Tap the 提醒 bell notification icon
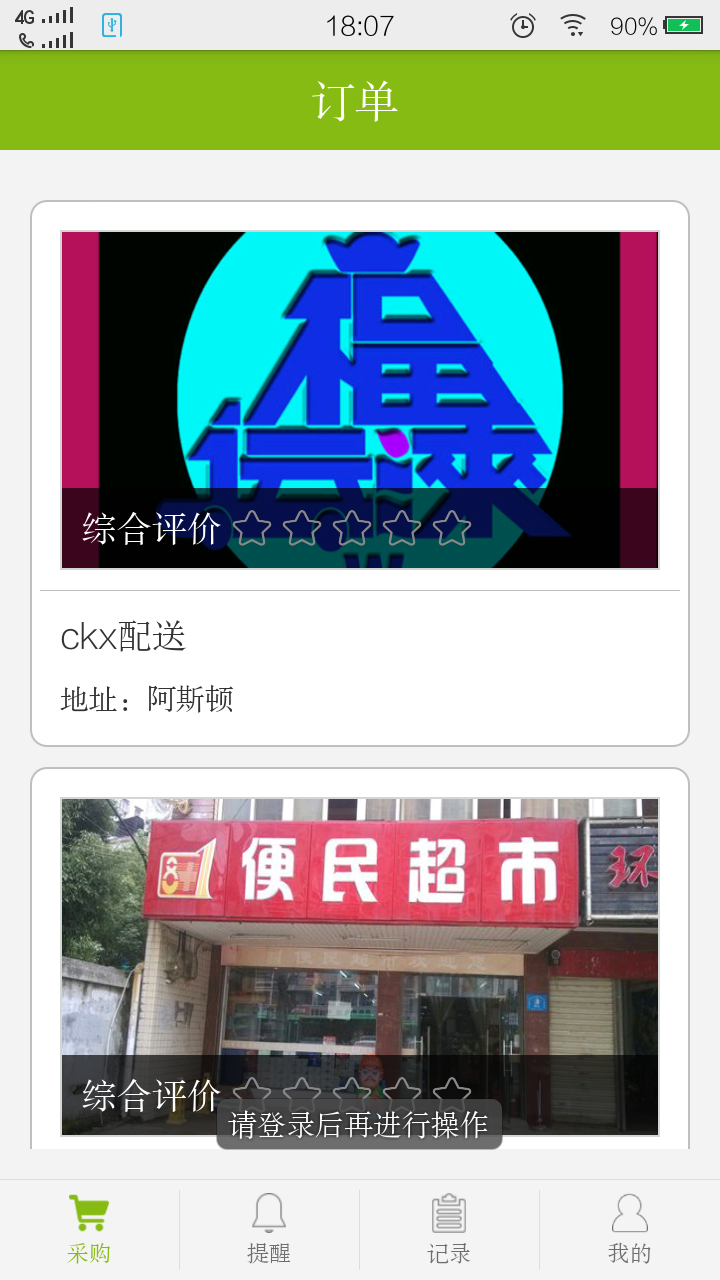This screenshot has height=1280, width=720. click(269, 1212)
